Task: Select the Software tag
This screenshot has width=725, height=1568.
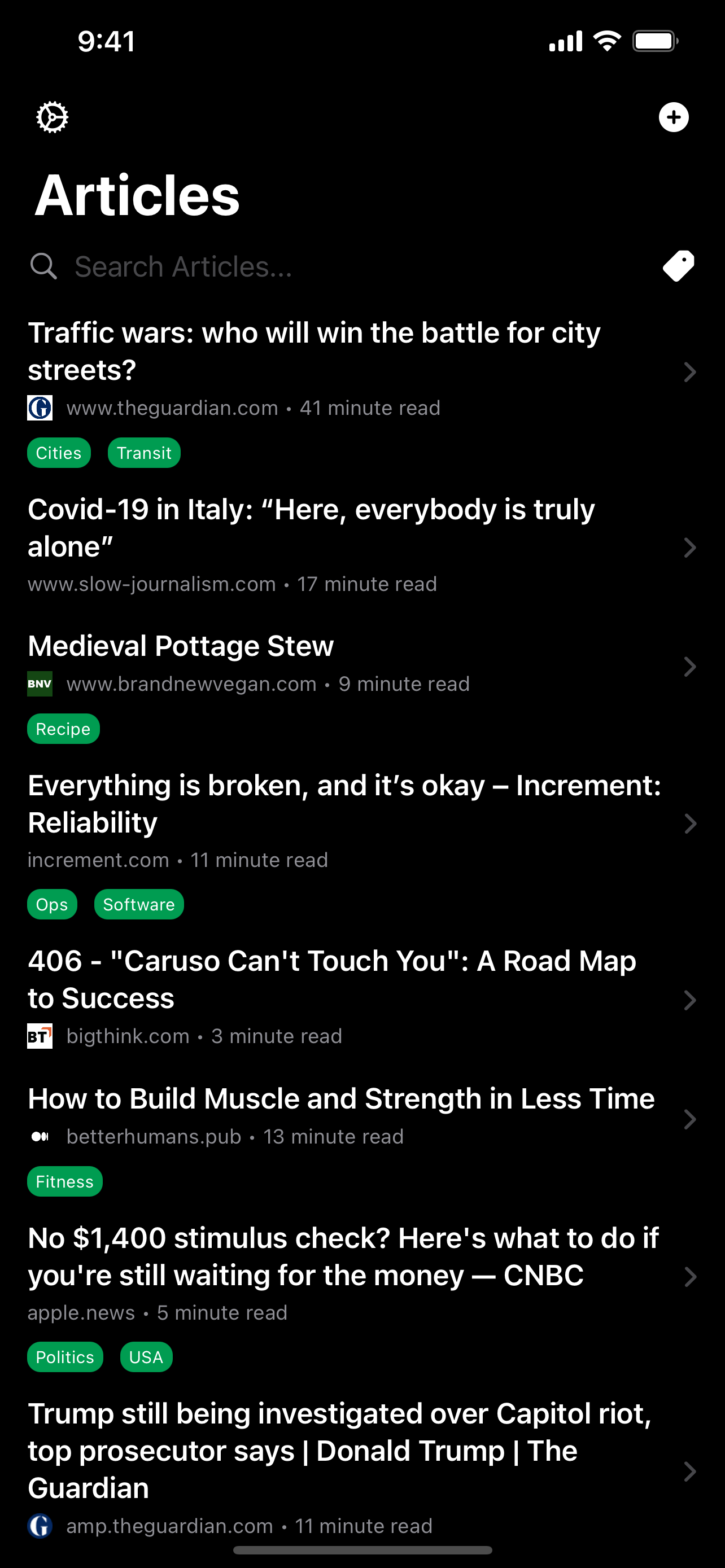Action: [139, 904]
